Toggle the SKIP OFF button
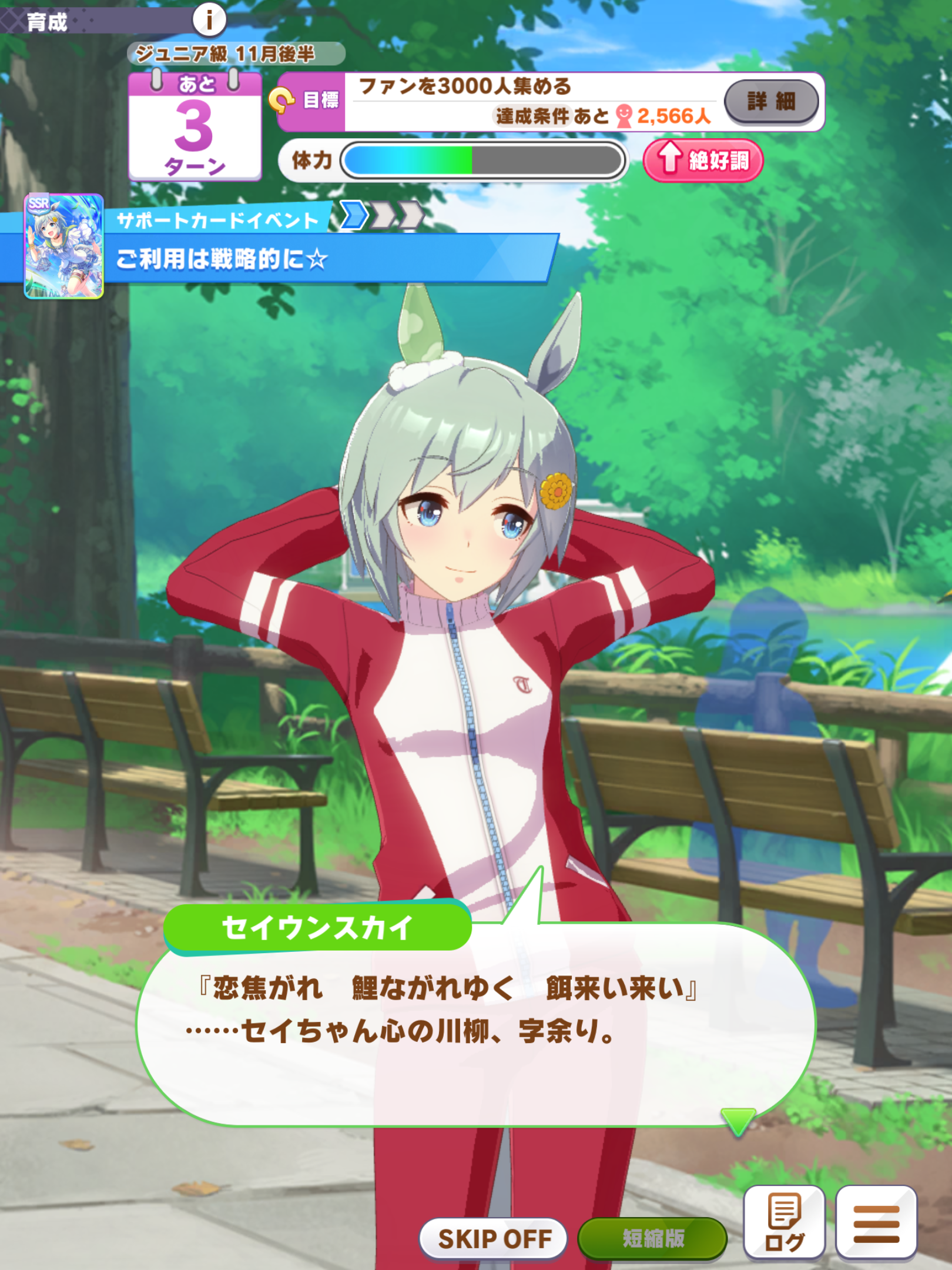 click(494, 1238)
